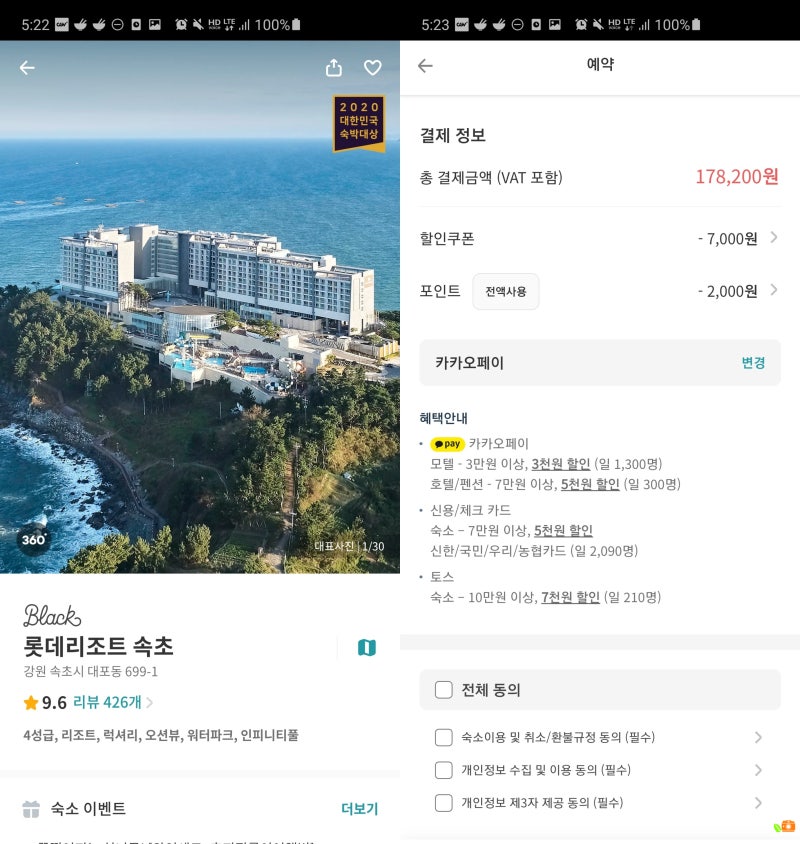Add hotel to favorites with heart icon

372,68
